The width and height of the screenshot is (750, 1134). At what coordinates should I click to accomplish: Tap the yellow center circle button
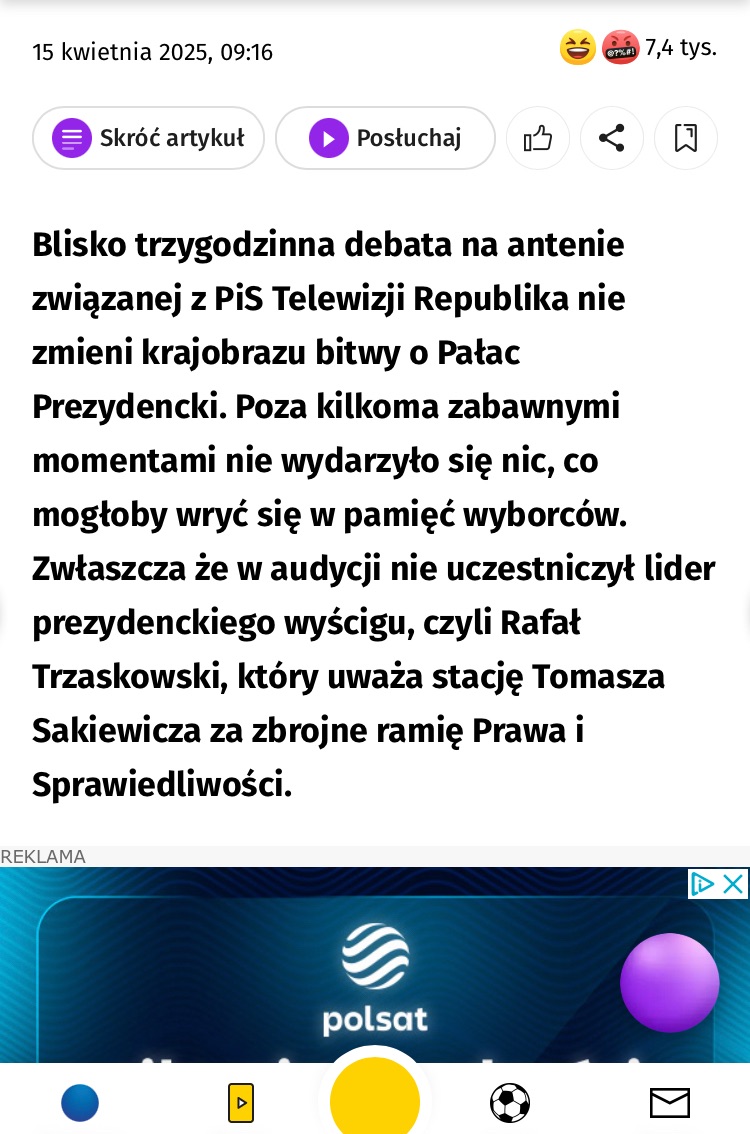coord(375,1098)
